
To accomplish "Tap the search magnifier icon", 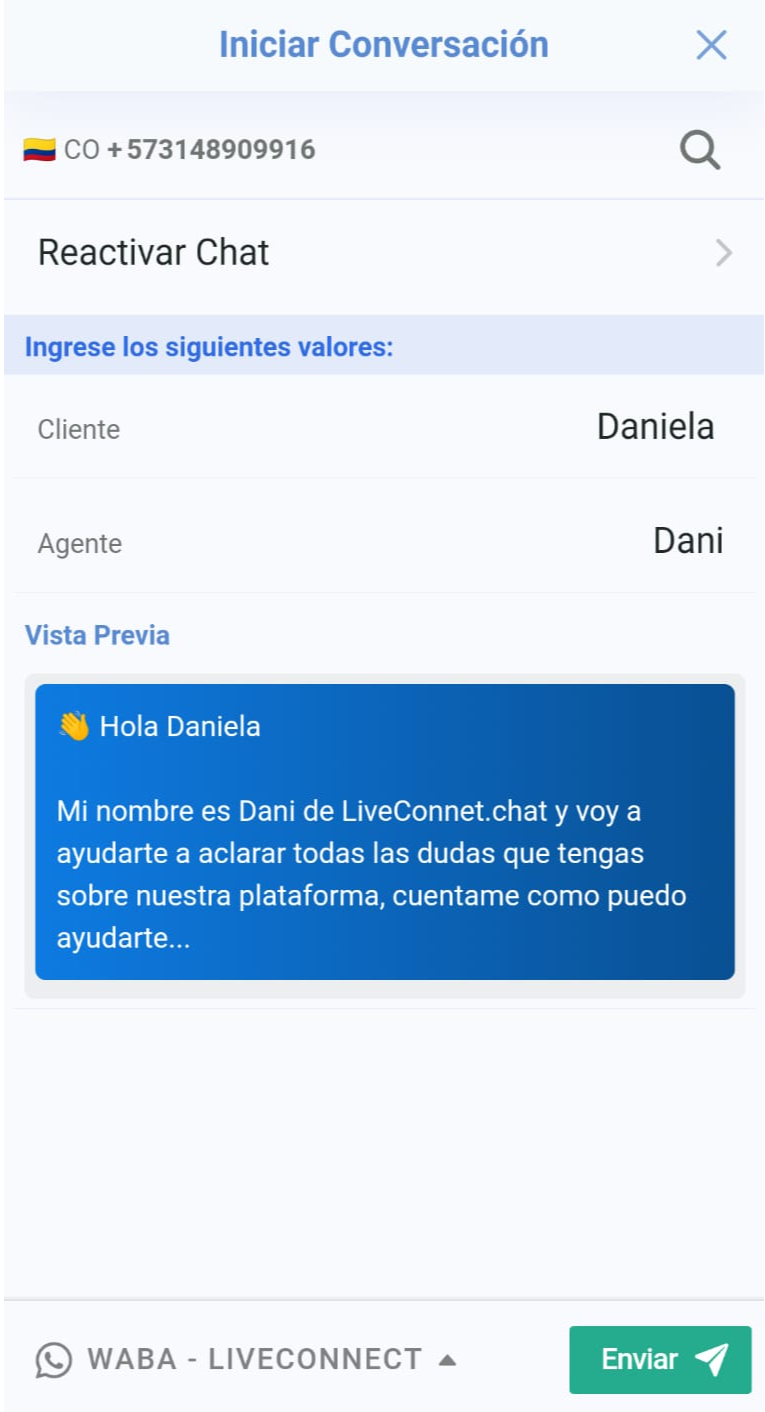I will (700, 151).
